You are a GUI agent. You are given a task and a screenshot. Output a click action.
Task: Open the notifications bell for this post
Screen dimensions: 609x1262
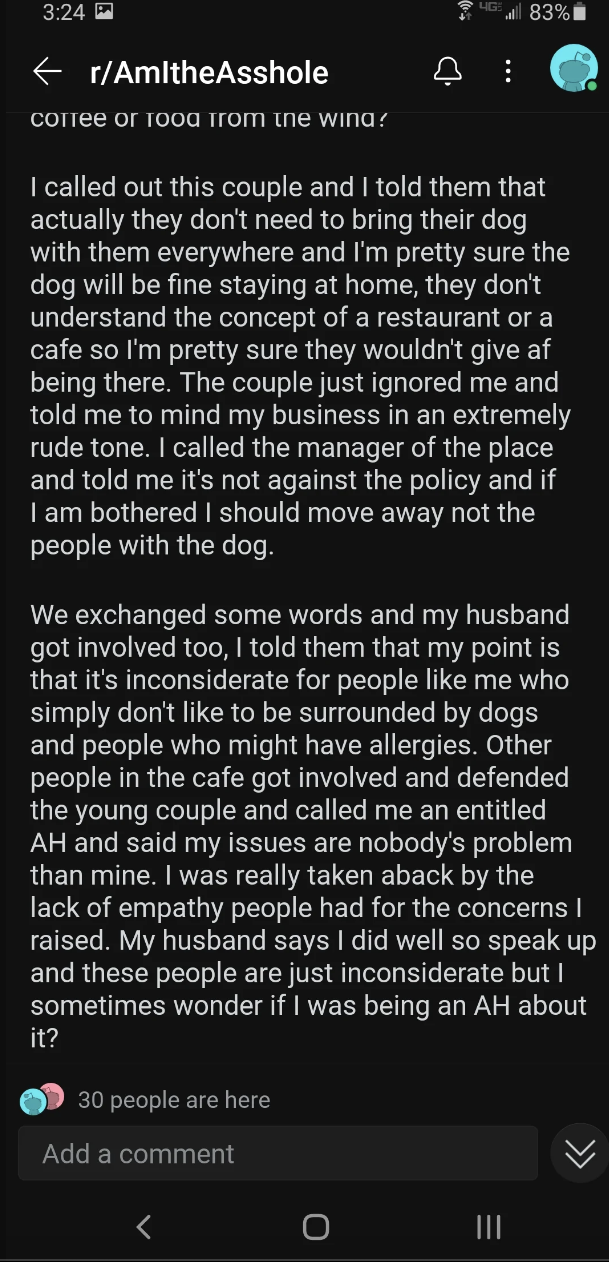point(447,71)
